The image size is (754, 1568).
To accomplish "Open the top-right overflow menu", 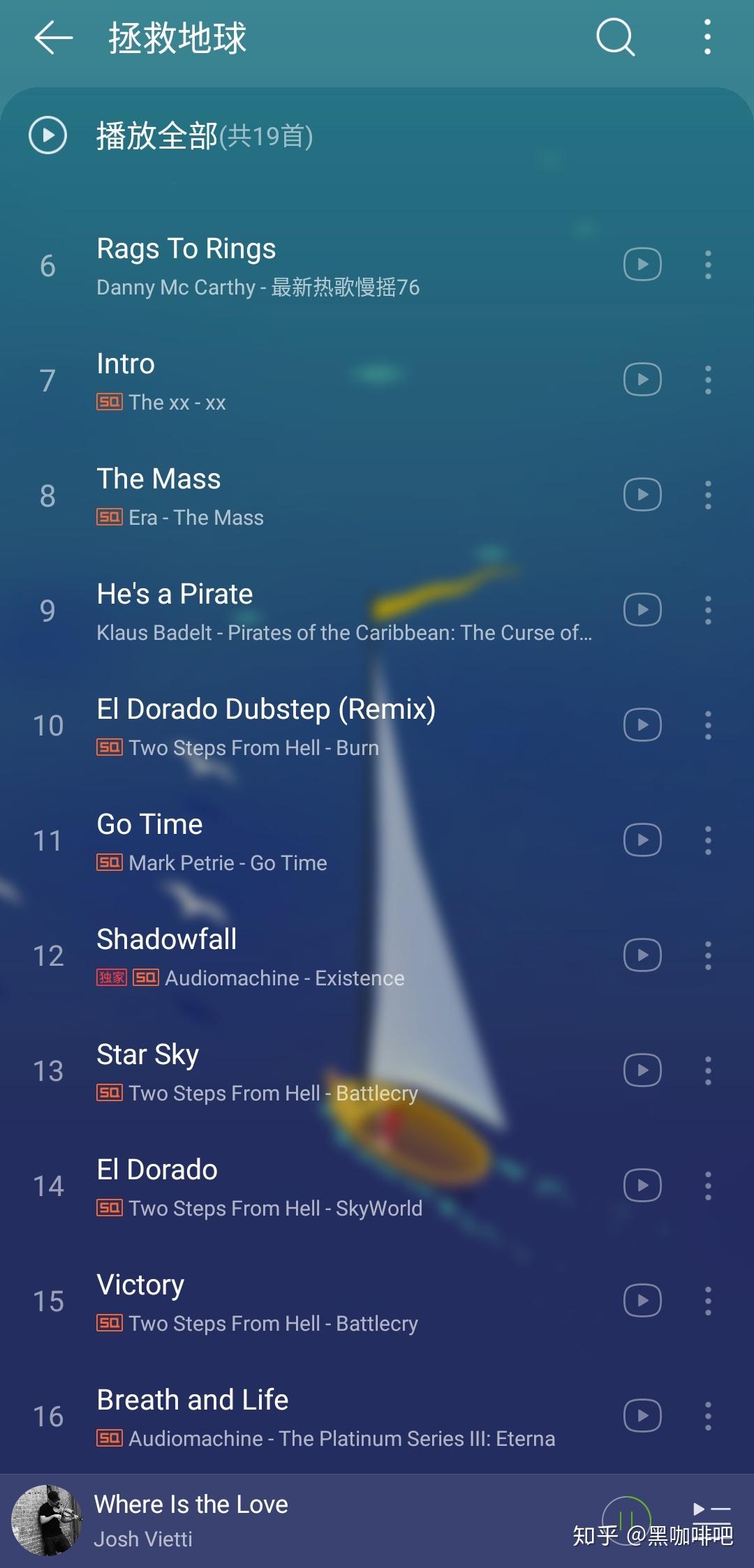I will coord(707,37).
